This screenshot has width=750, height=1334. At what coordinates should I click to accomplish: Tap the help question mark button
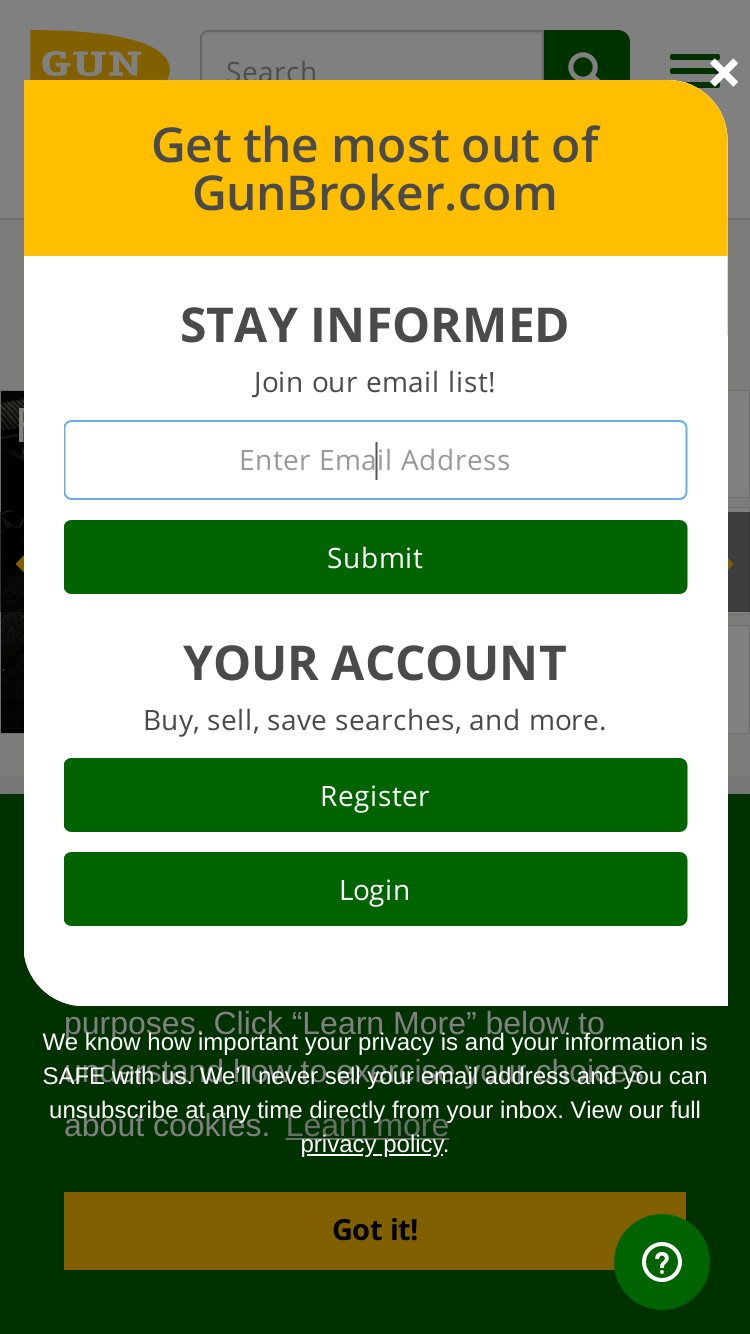(x=662, y=1262)
